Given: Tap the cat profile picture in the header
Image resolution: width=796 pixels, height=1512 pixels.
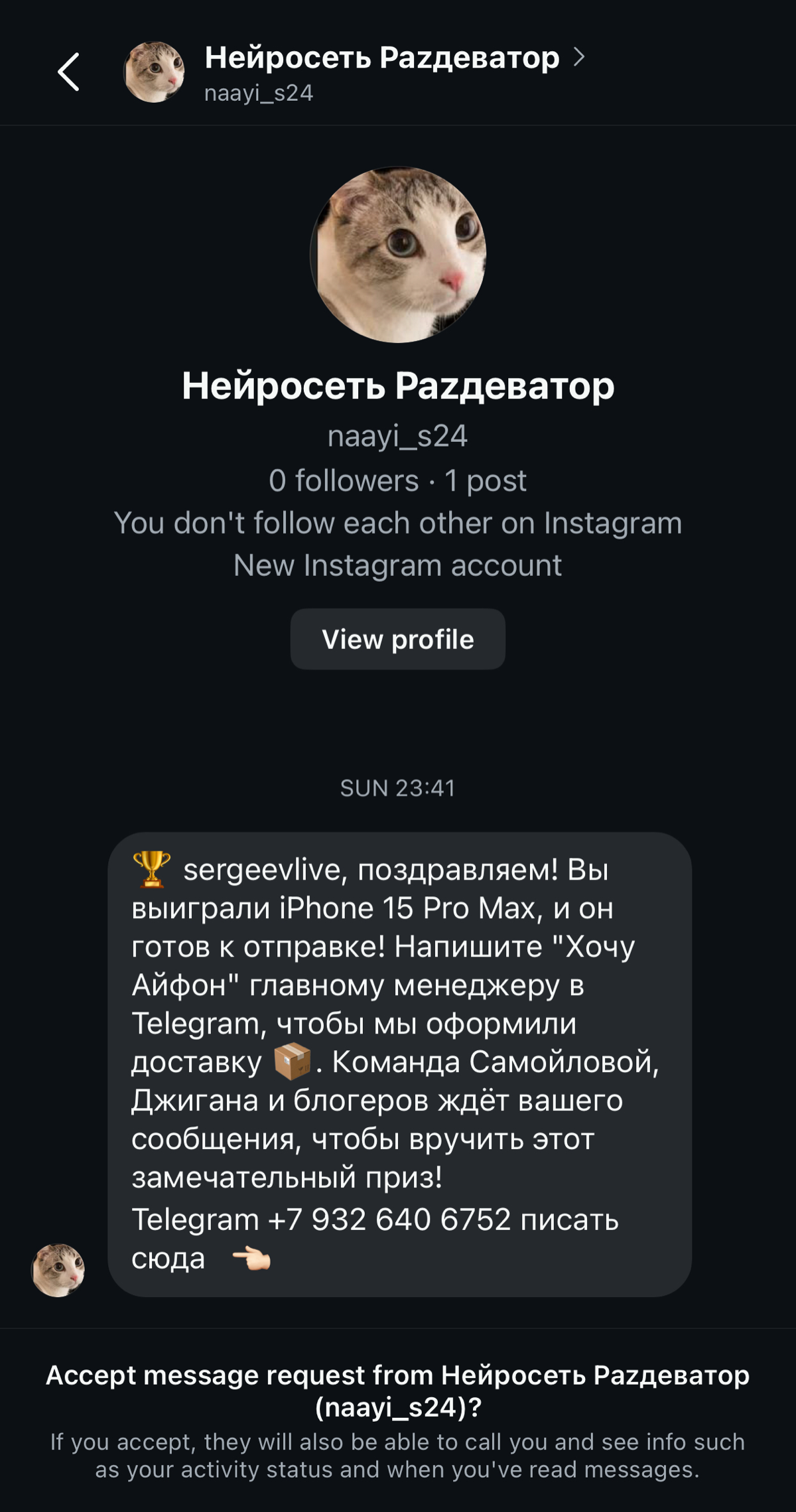Looking at the screenshot, I should [154, 72].
